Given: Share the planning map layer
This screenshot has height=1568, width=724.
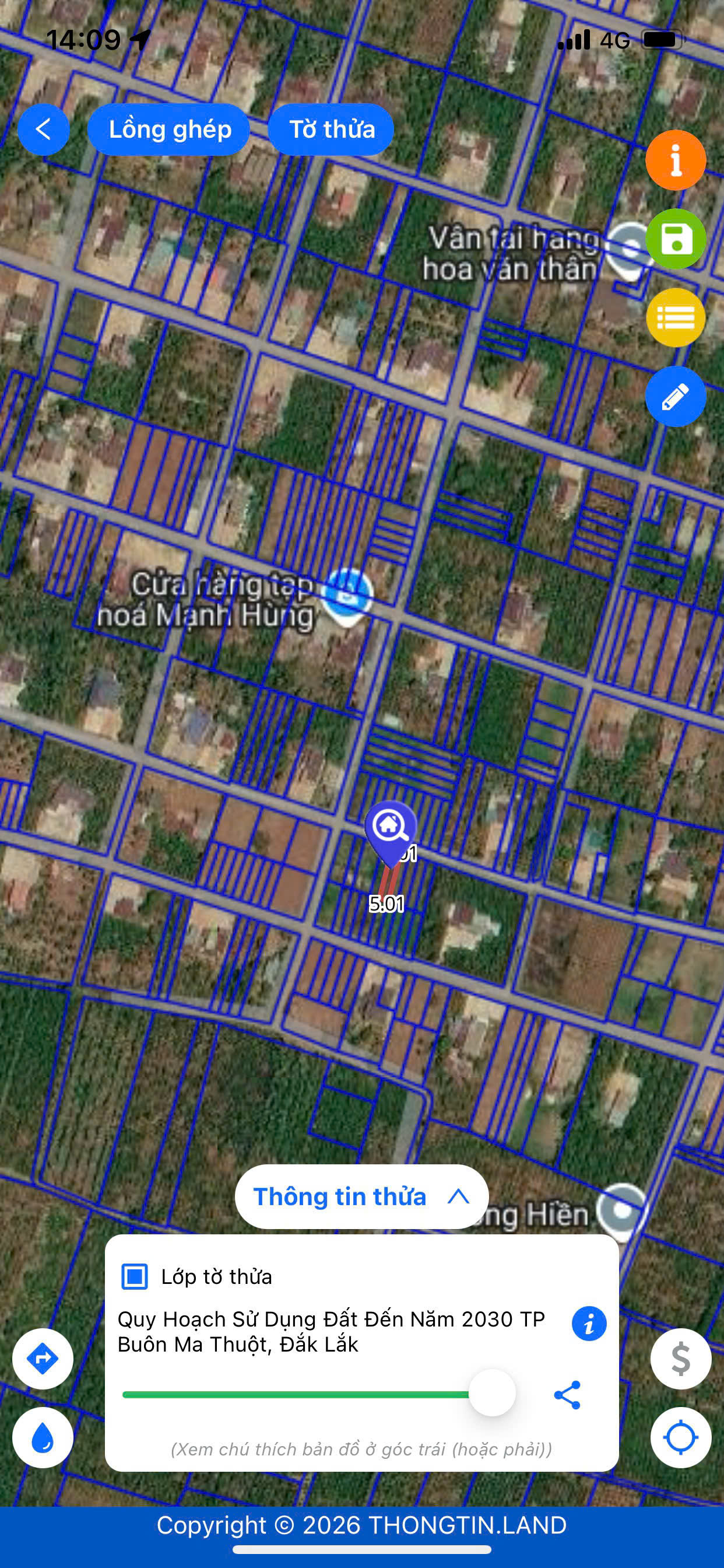Looking at the screenshot, I should coord(567,1395).
